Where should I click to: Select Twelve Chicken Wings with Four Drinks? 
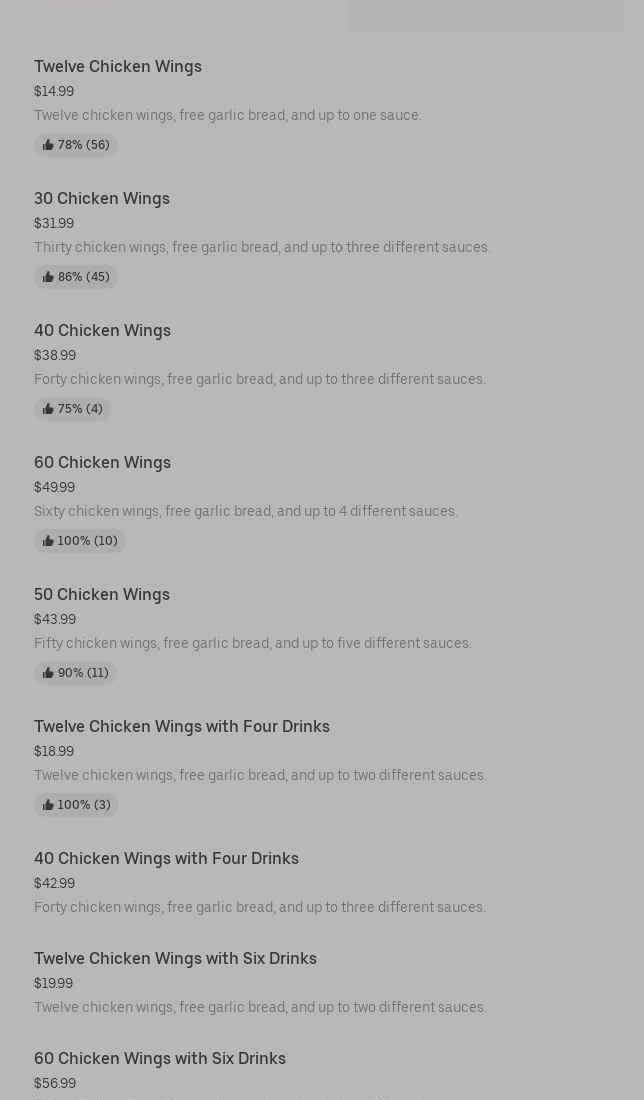point(182,727)
